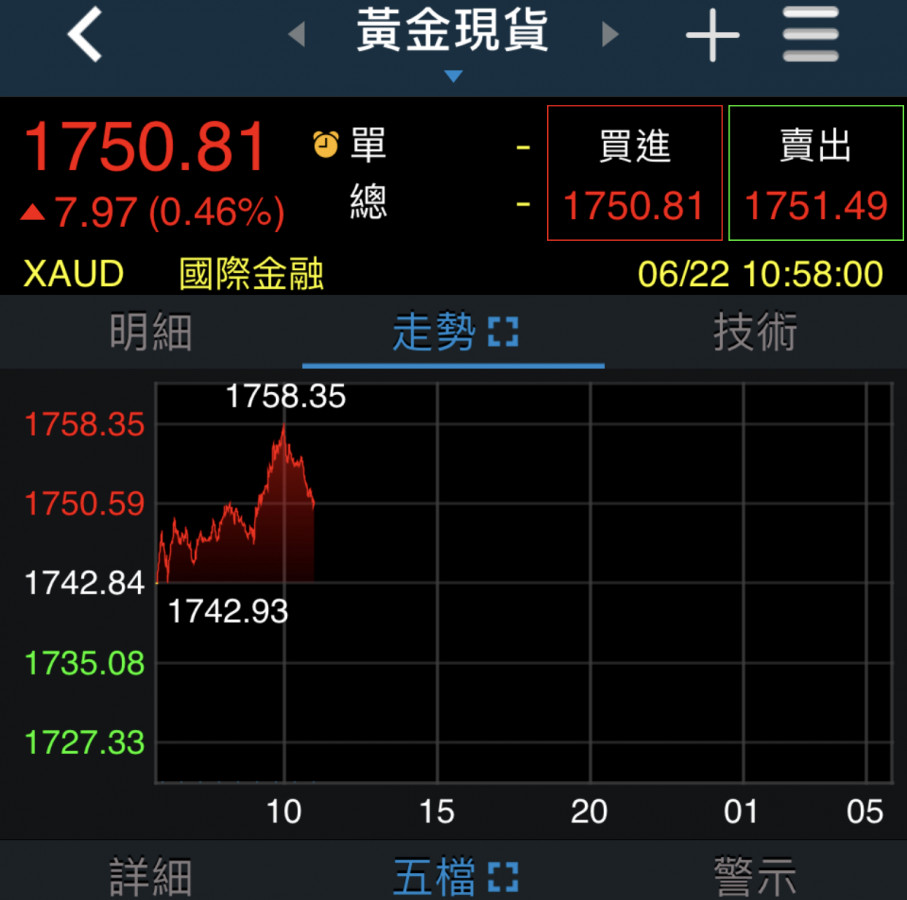Expand the trend chart to fullscreen
This screenshot has width=907, height=900.
503,332
